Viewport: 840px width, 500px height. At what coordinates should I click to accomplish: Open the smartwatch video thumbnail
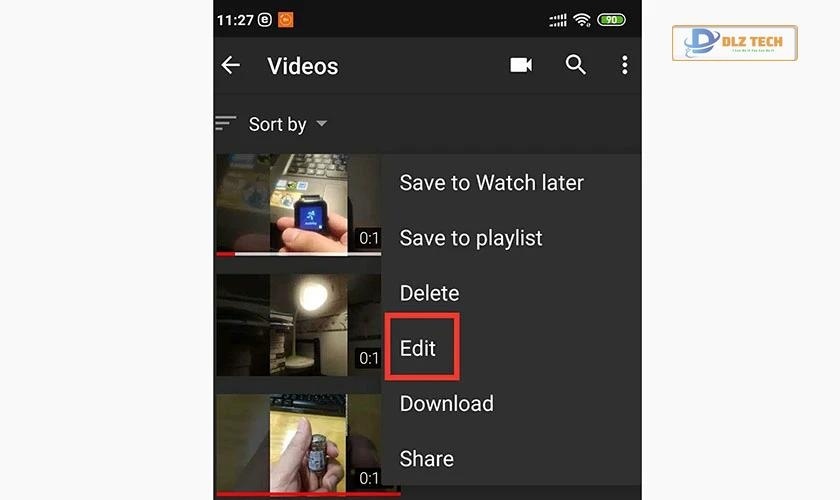pos(298,204)
